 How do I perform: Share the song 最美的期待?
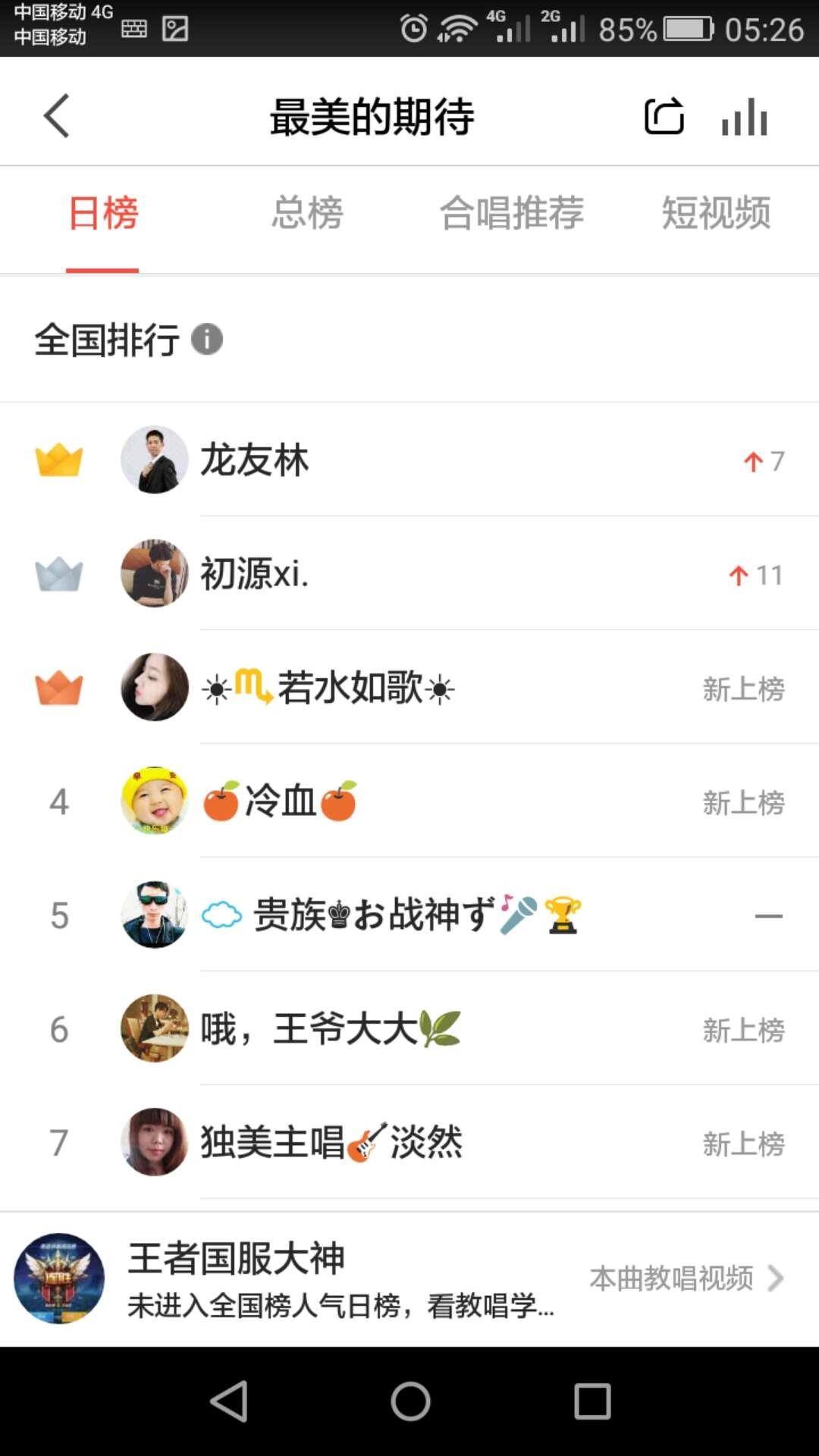tap(664, 117)
